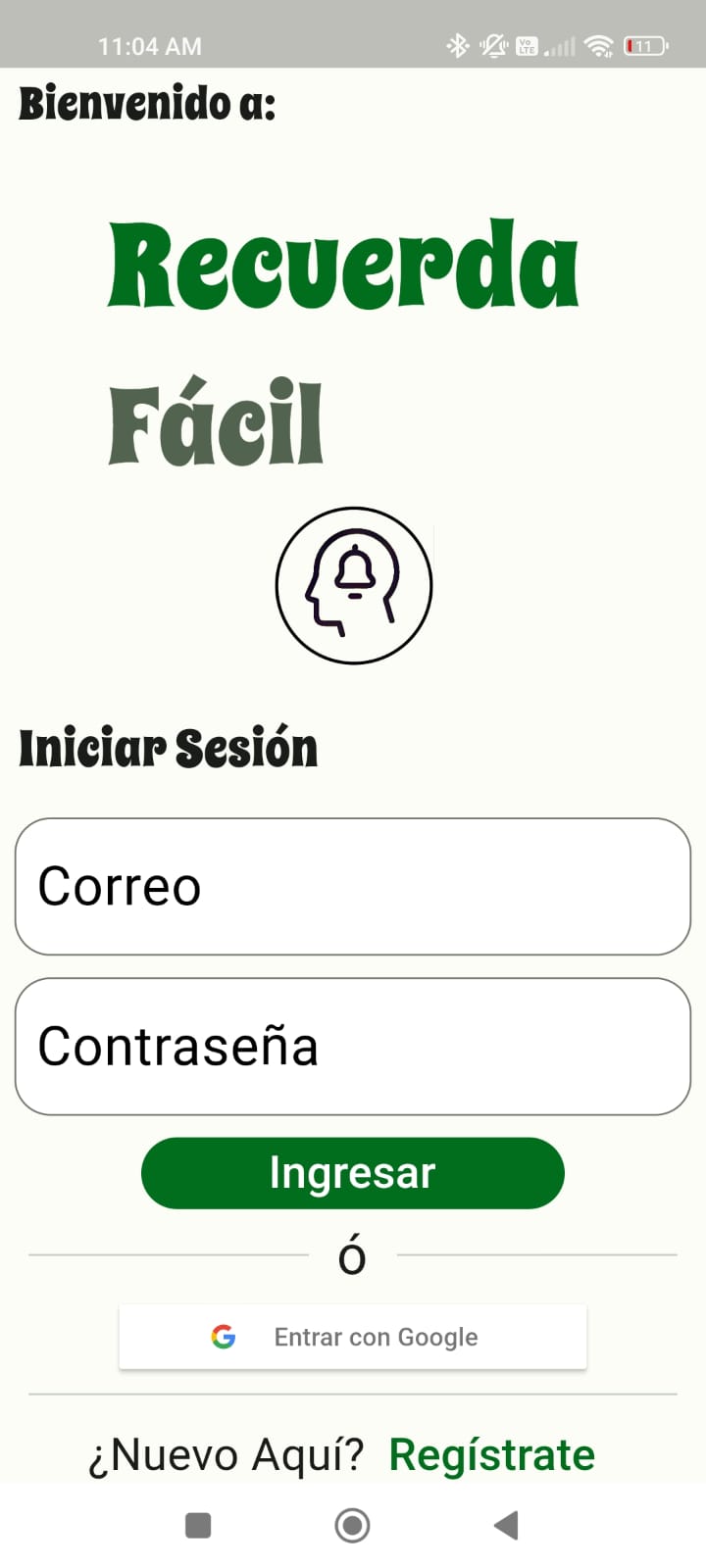Click the Correo input field

coord(353,885)
